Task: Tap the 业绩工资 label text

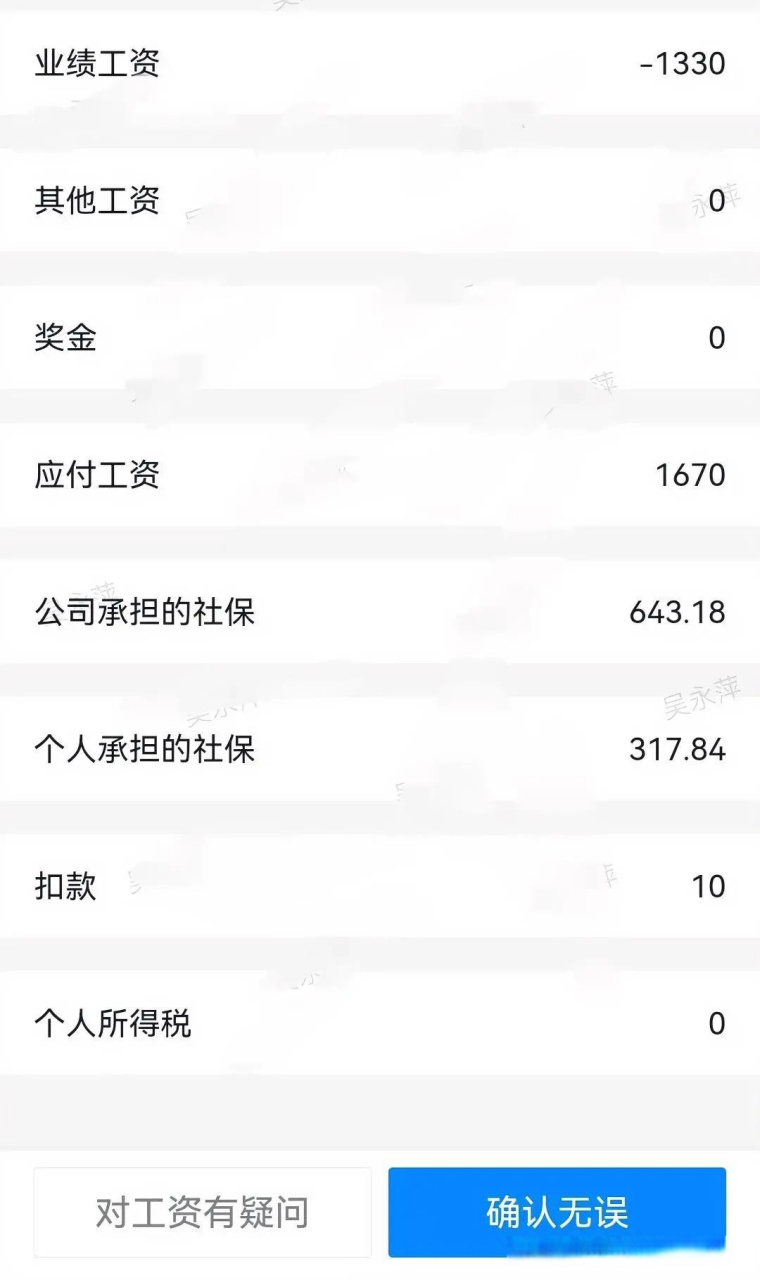Action: coord(96,63)
